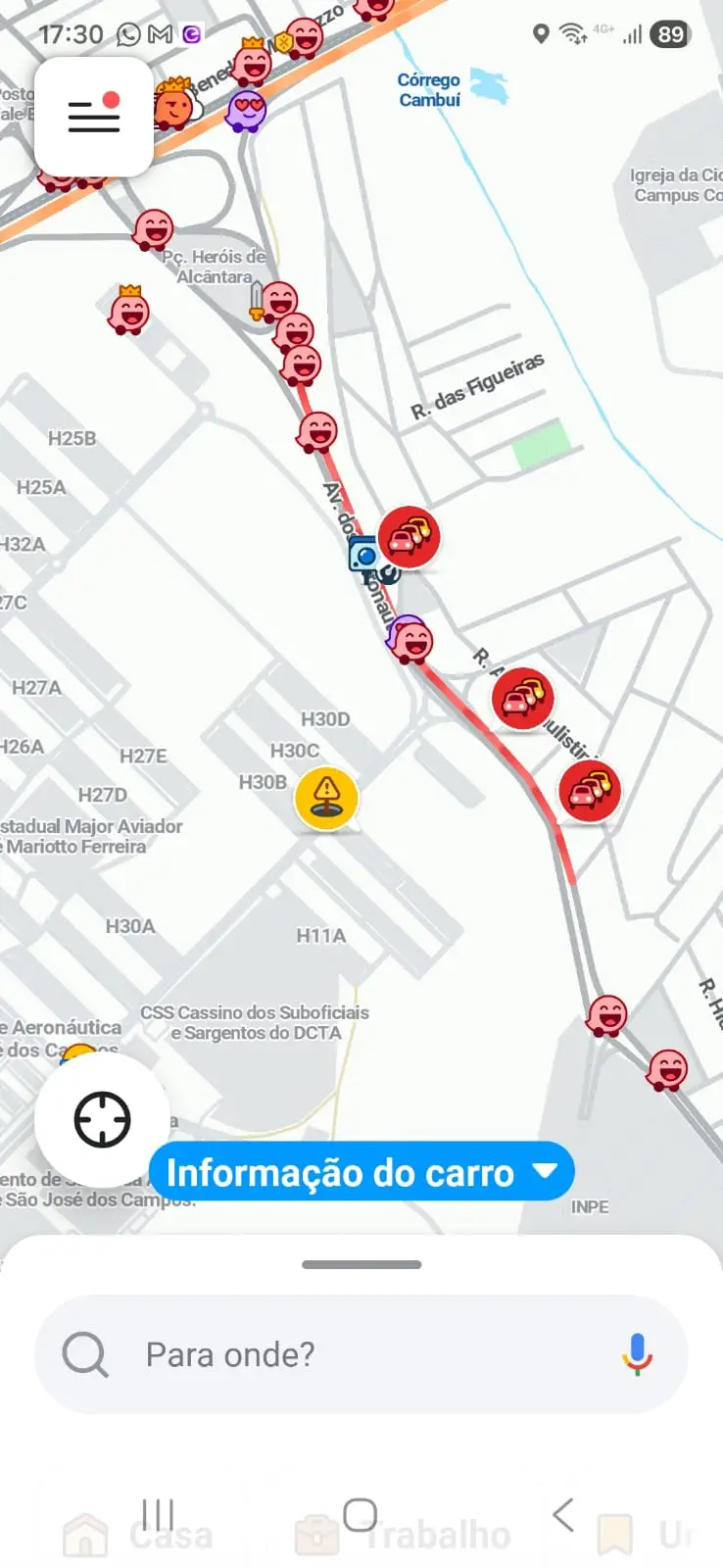Expand the bottom search sheet handle
Viewport: 723px width, 1568px height.
(x=361, y=1264)
